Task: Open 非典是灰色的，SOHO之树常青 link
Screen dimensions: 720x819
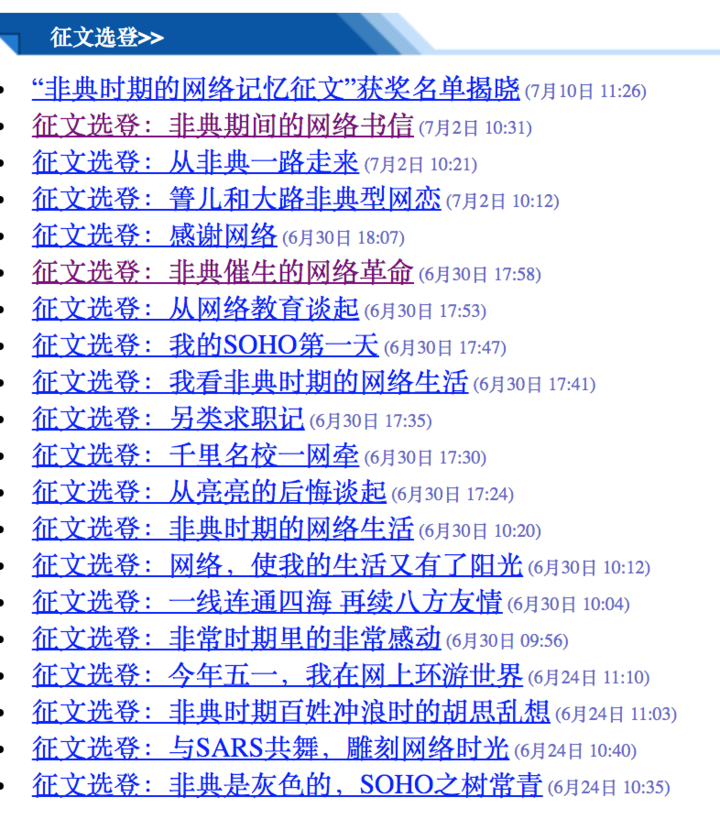Action: pos(287,786)
